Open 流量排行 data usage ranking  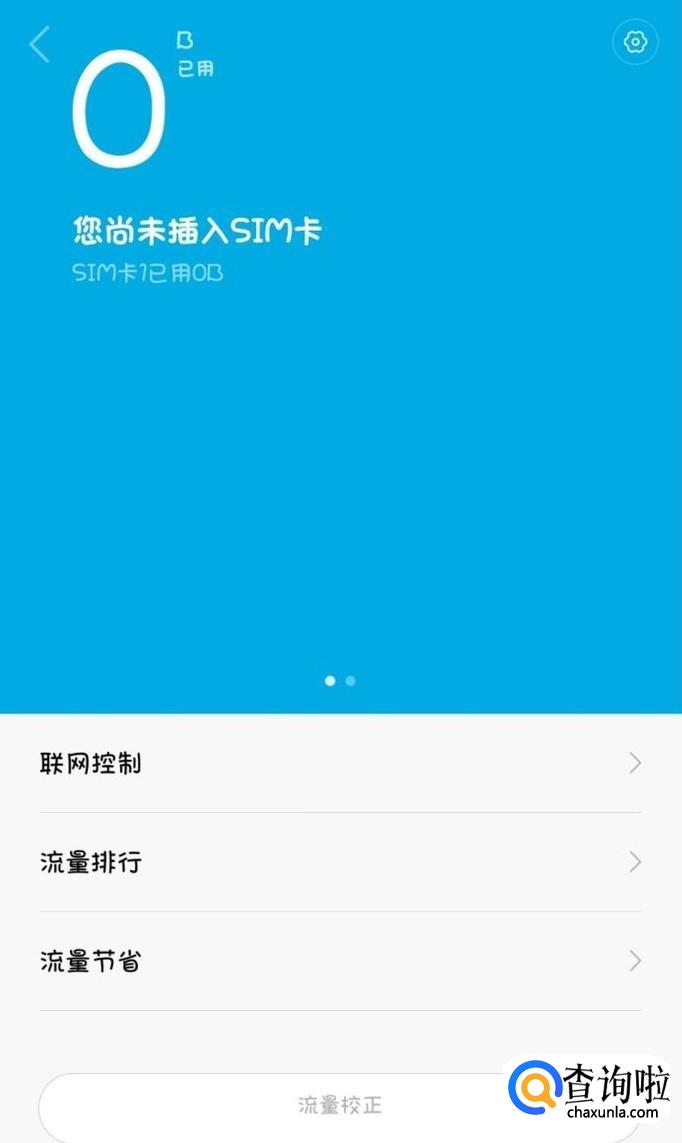pos(340,862)
